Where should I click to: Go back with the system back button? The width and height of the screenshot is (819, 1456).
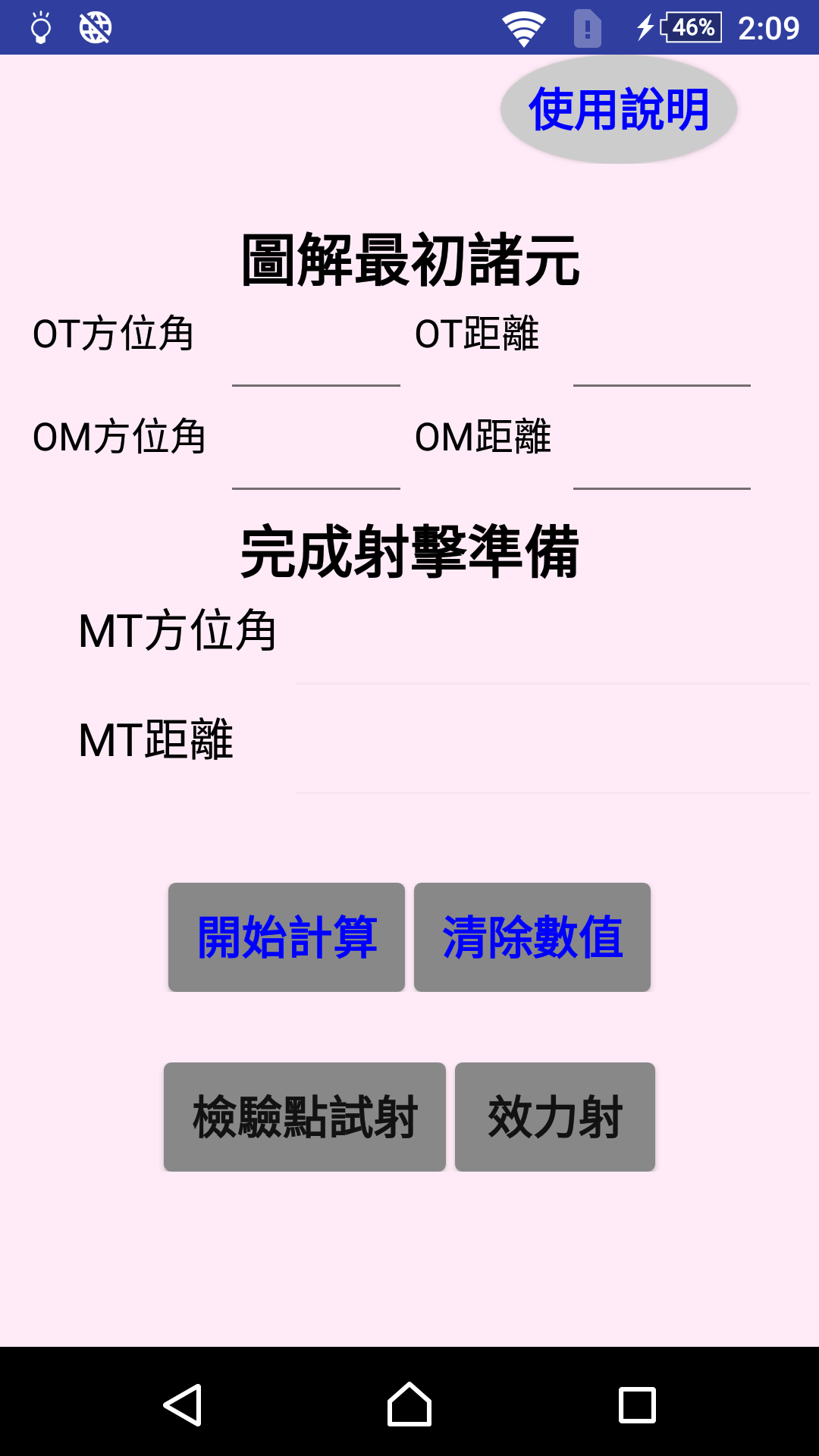182,1405
